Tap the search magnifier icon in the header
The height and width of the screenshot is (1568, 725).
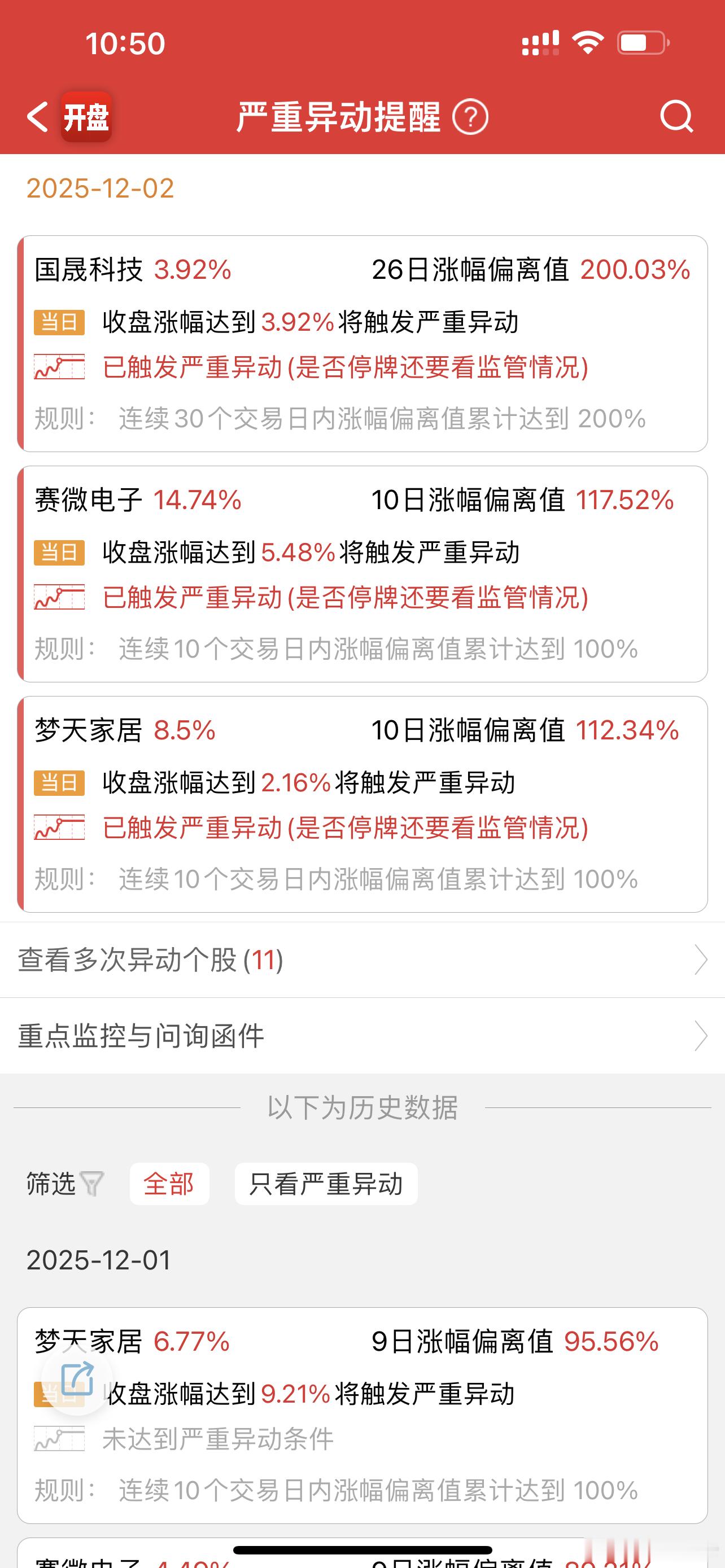point(678,117)
